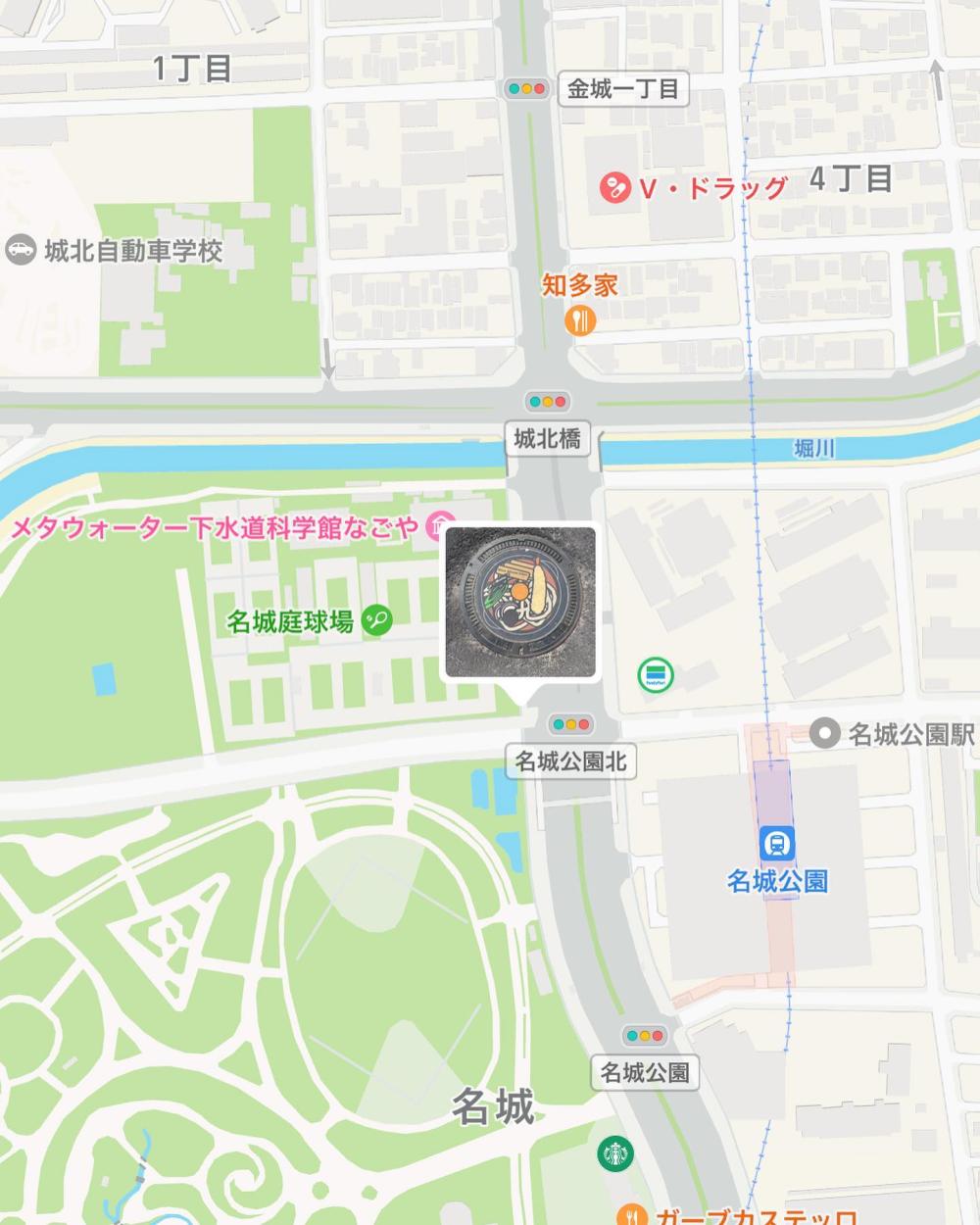Open メタウォーター下水道科学館なごや museum marker
980x1225 pixels.
(442, 528)
